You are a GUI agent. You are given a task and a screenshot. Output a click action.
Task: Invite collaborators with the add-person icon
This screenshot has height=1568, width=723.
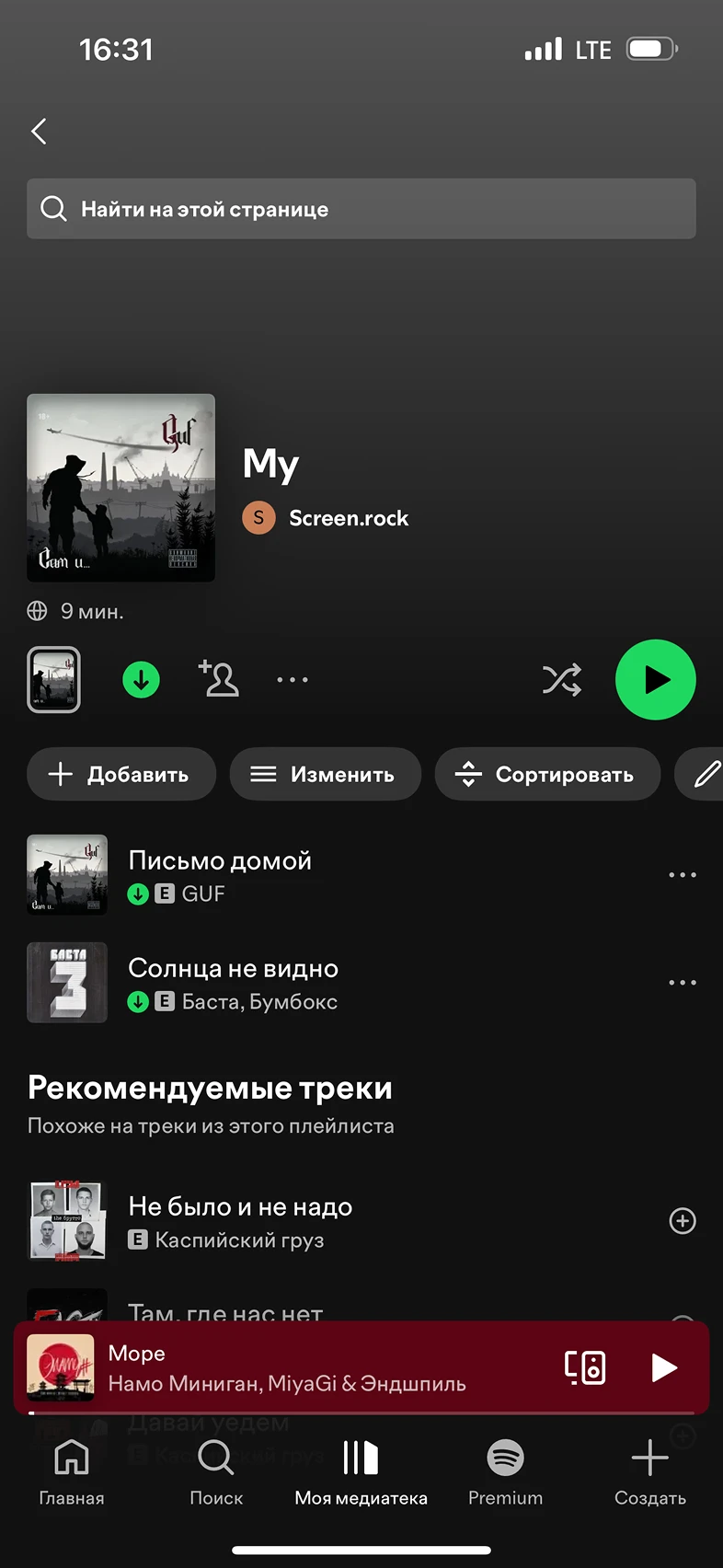219,679
